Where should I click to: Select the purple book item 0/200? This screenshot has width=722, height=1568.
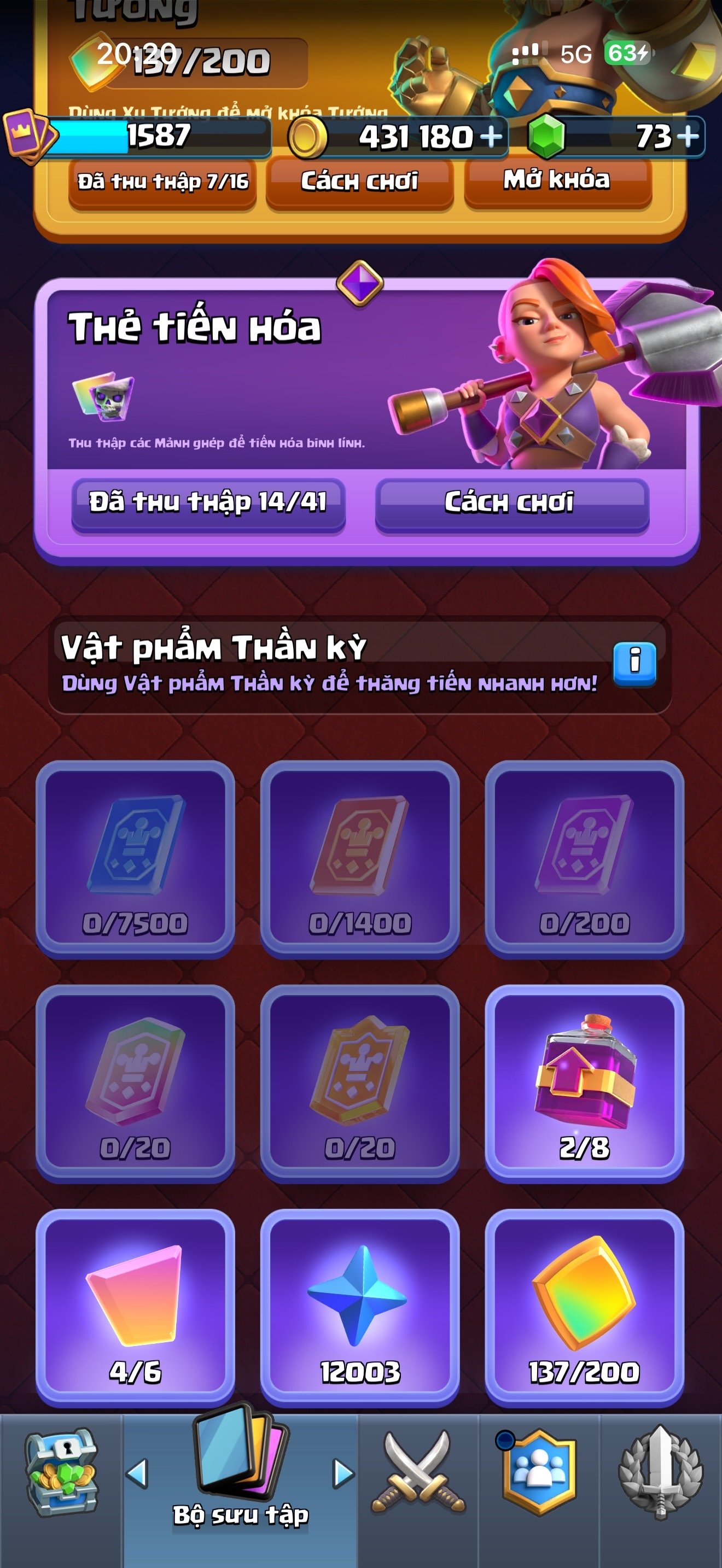[x=584, y=858]
